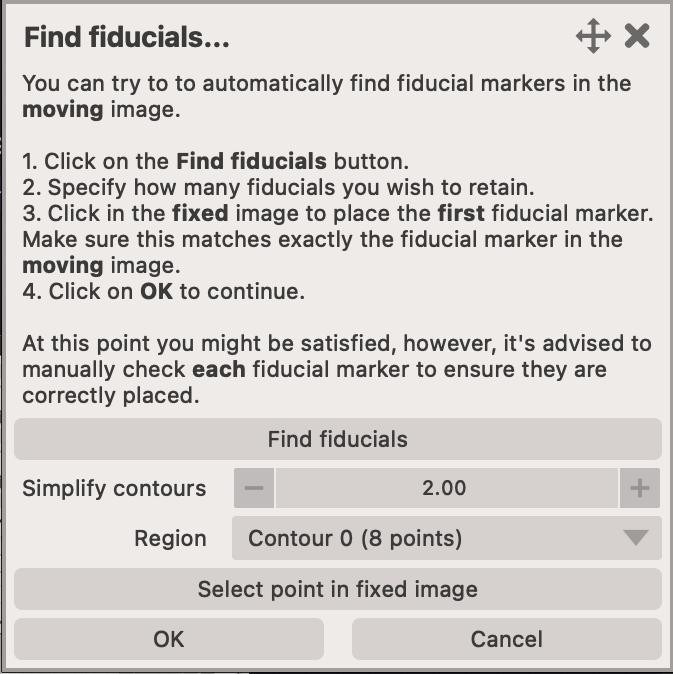
Task: Click the Find fiducials button
Action: pyautogui.click(x=337, y=439)
